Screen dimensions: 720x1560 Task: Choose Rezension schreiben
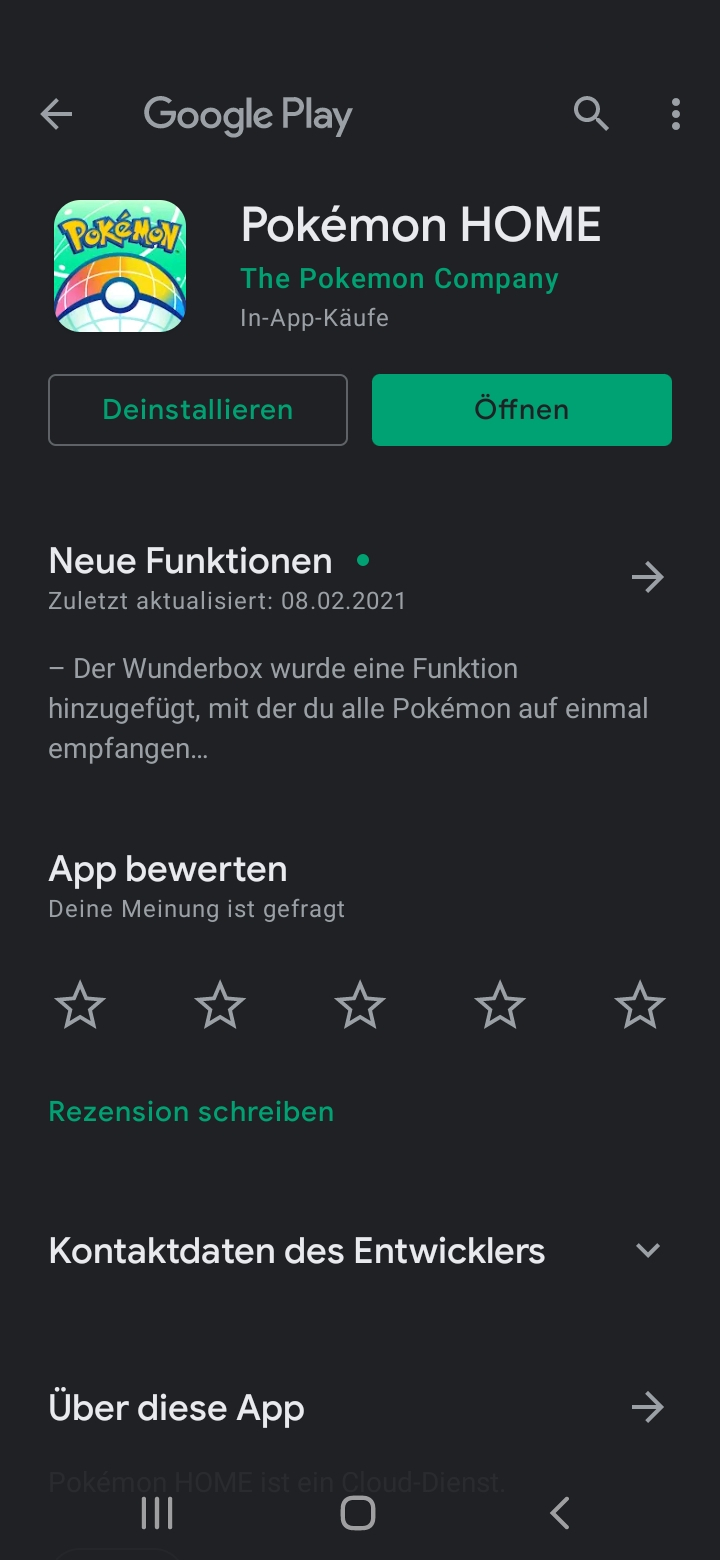(x=191, y=1111)
